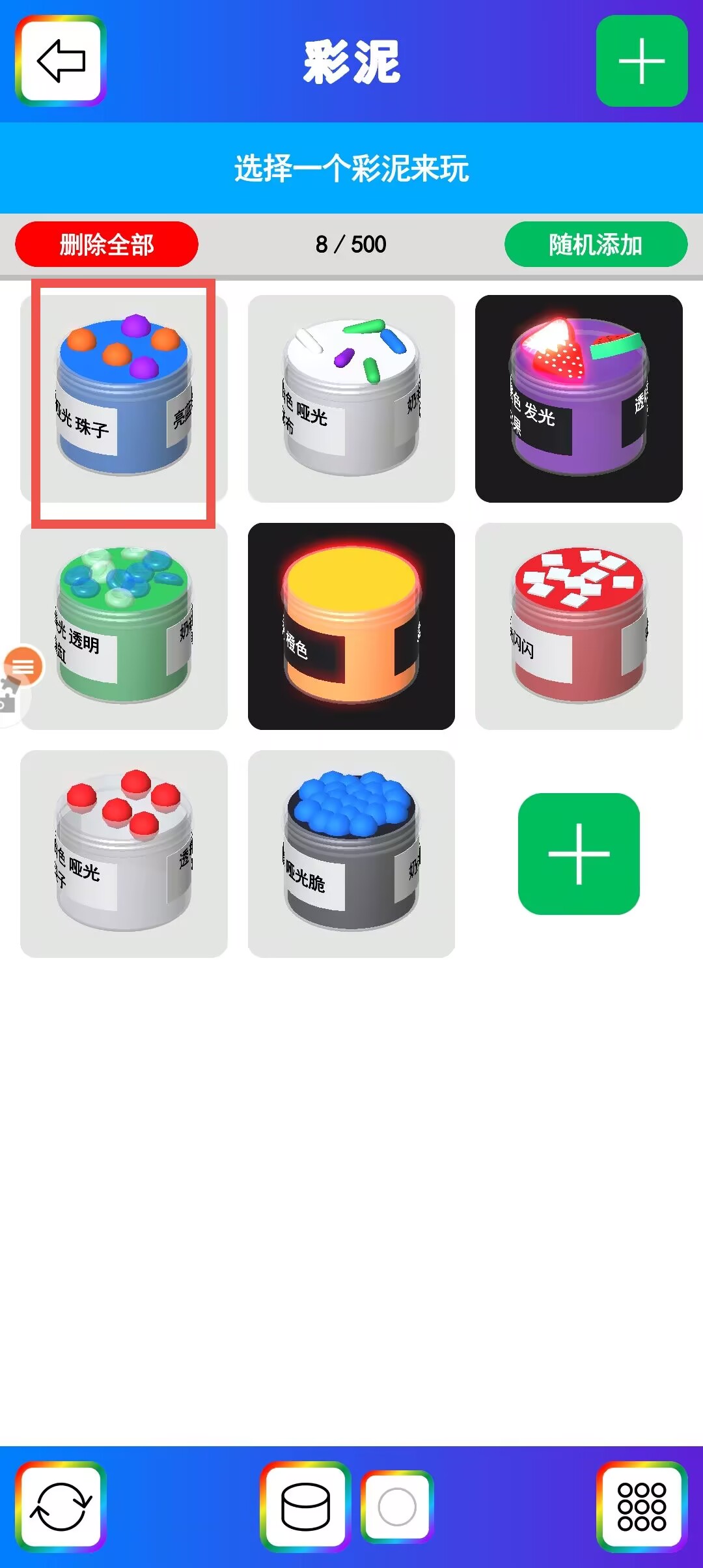Viewport: 703px width, 1568px height.
Task: Choose the green 透明 slime jar
Action: point(124,626)
